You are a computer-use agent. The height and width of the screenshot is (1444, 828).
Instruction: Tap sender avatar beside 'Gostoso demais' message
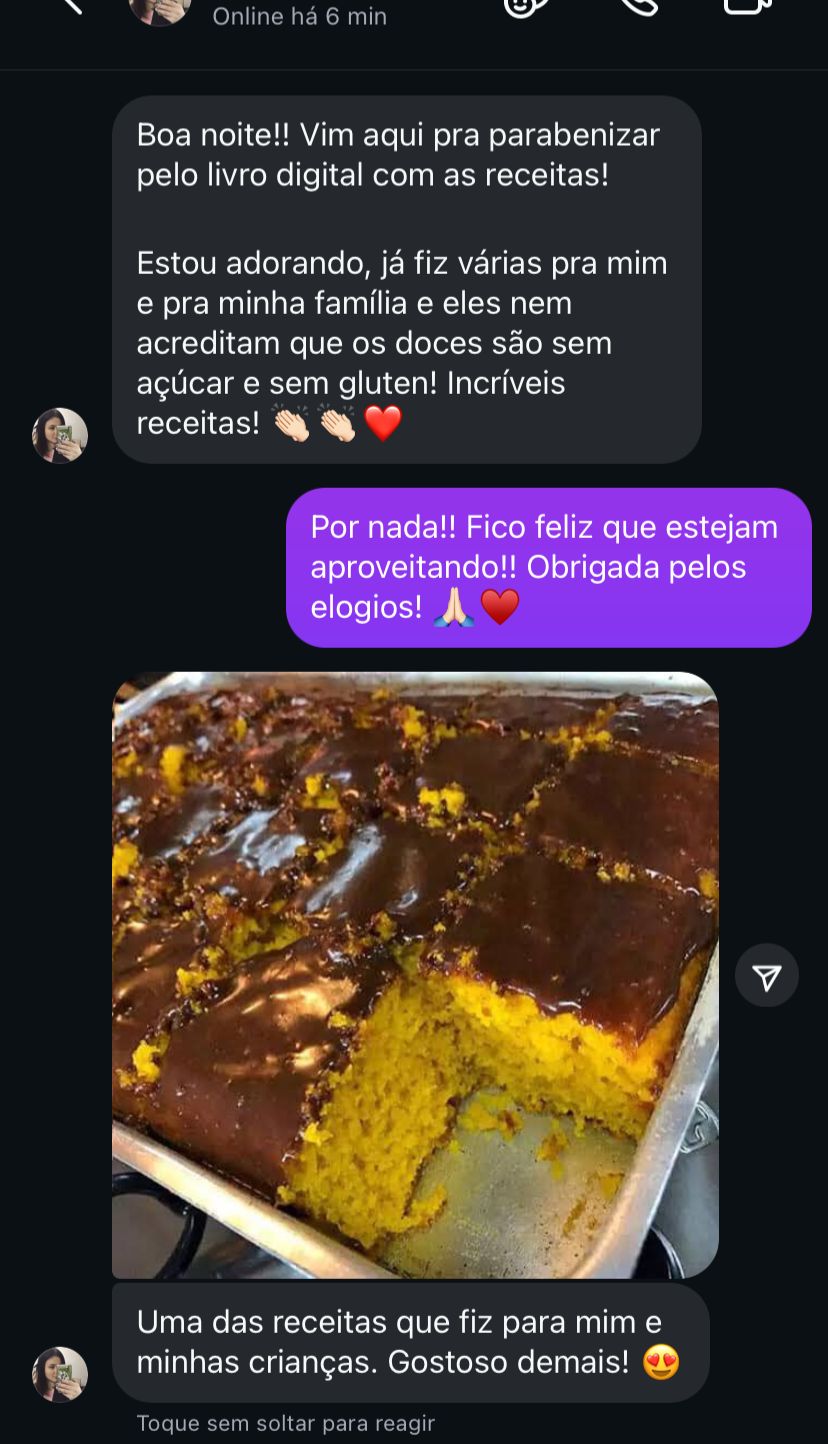(x=60, y=1373)
